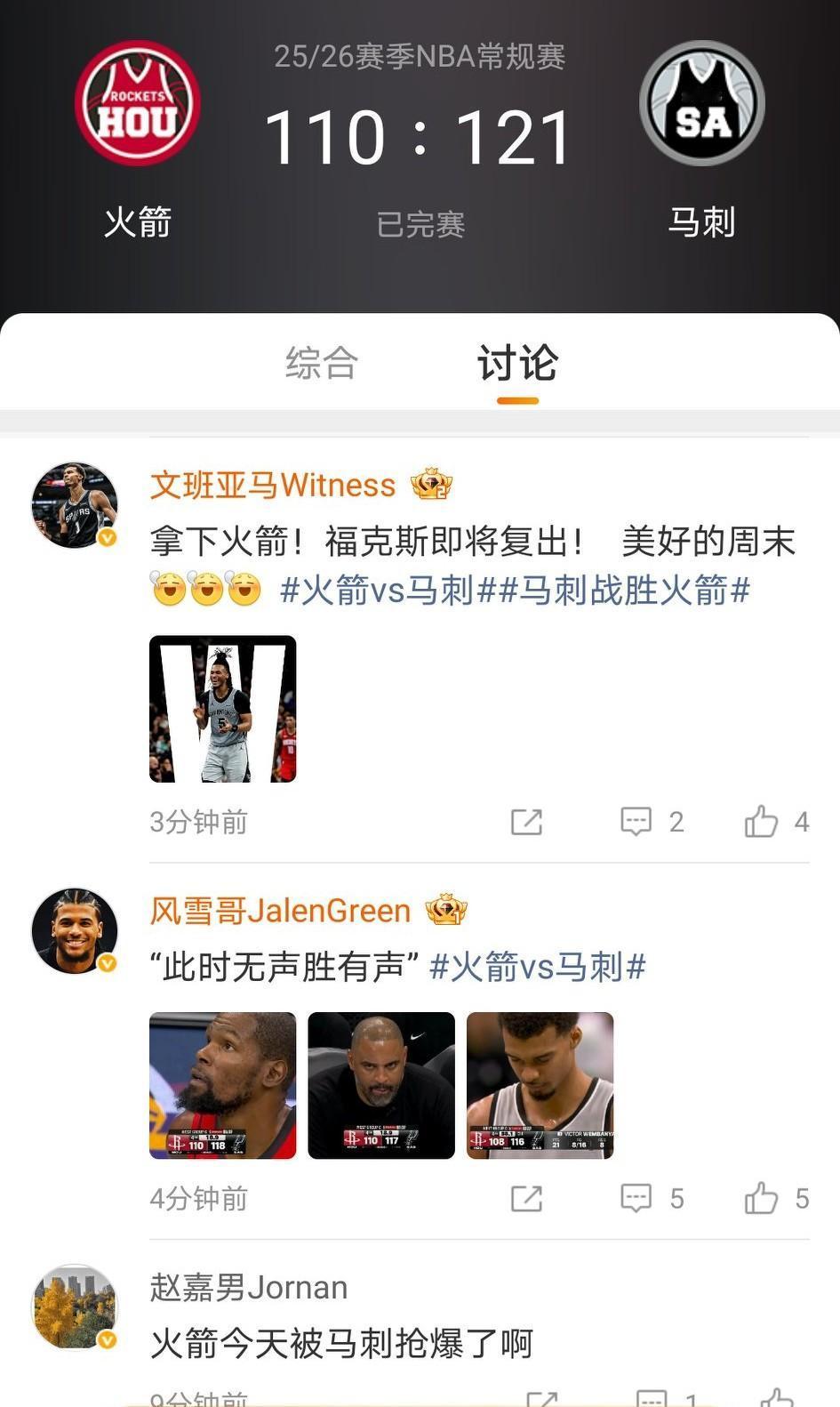Screen dimensions: 840x1407
Task: Toggle like on 文班亚马Witness post
Action: point(761,822)
